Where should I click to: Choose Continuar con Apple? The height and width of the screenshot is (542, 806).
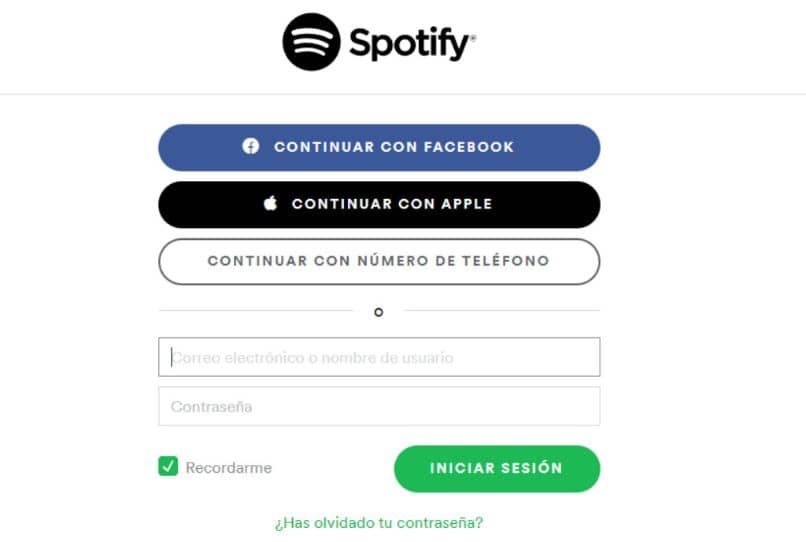coord(379,204)
